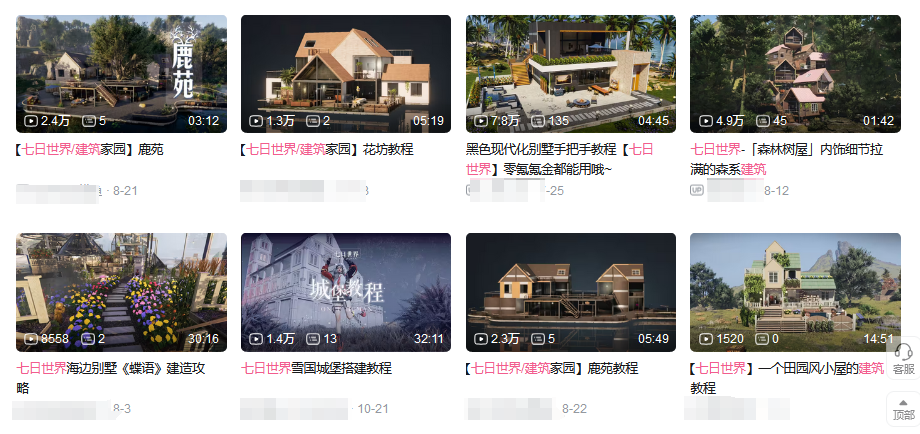Open the 鹿苑 video thumbnail

click(x=121, y=73)
